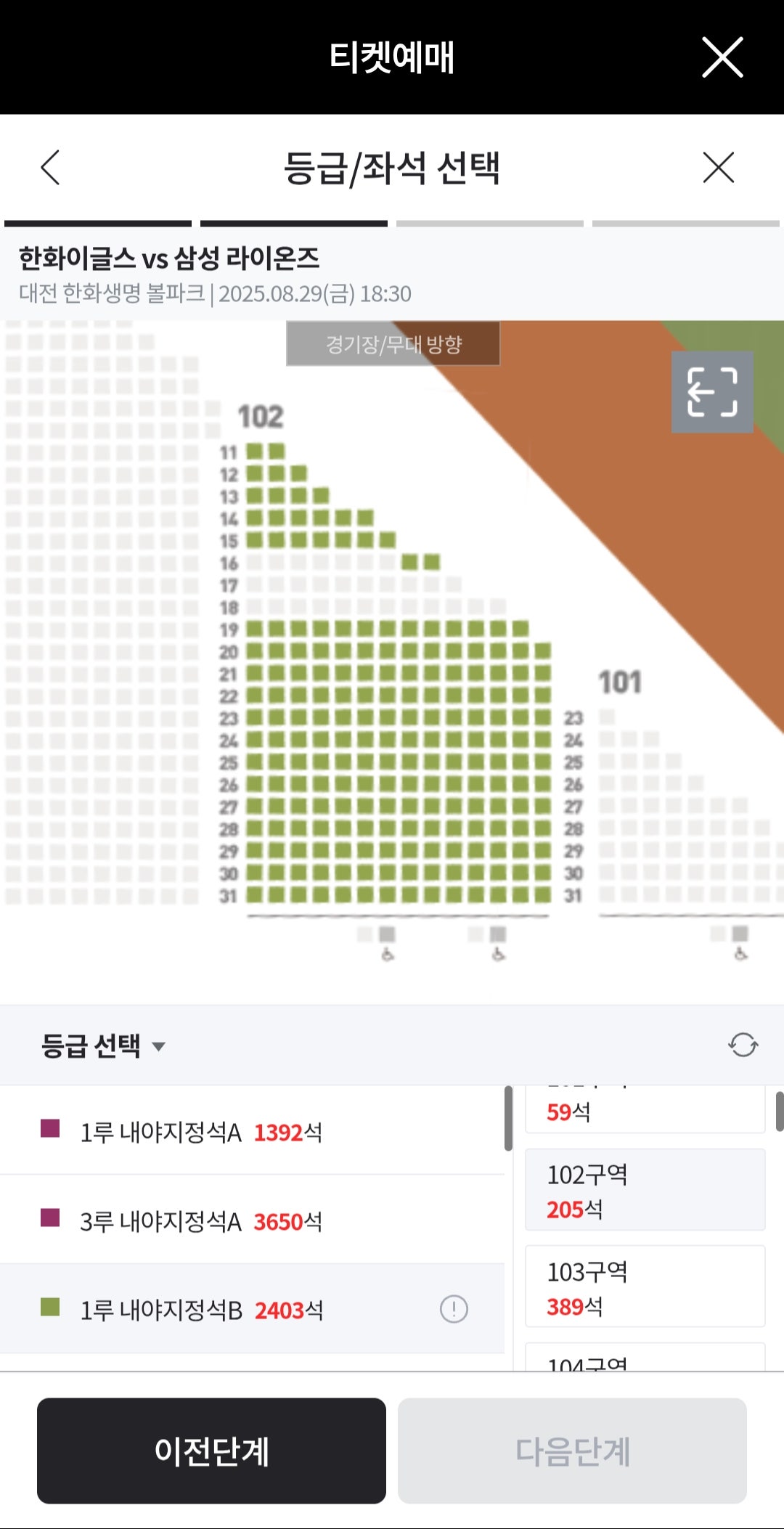The height and width of the screenshot is (1529, 784).
Task: Go to 이전단계
Action: [211, 1451]
